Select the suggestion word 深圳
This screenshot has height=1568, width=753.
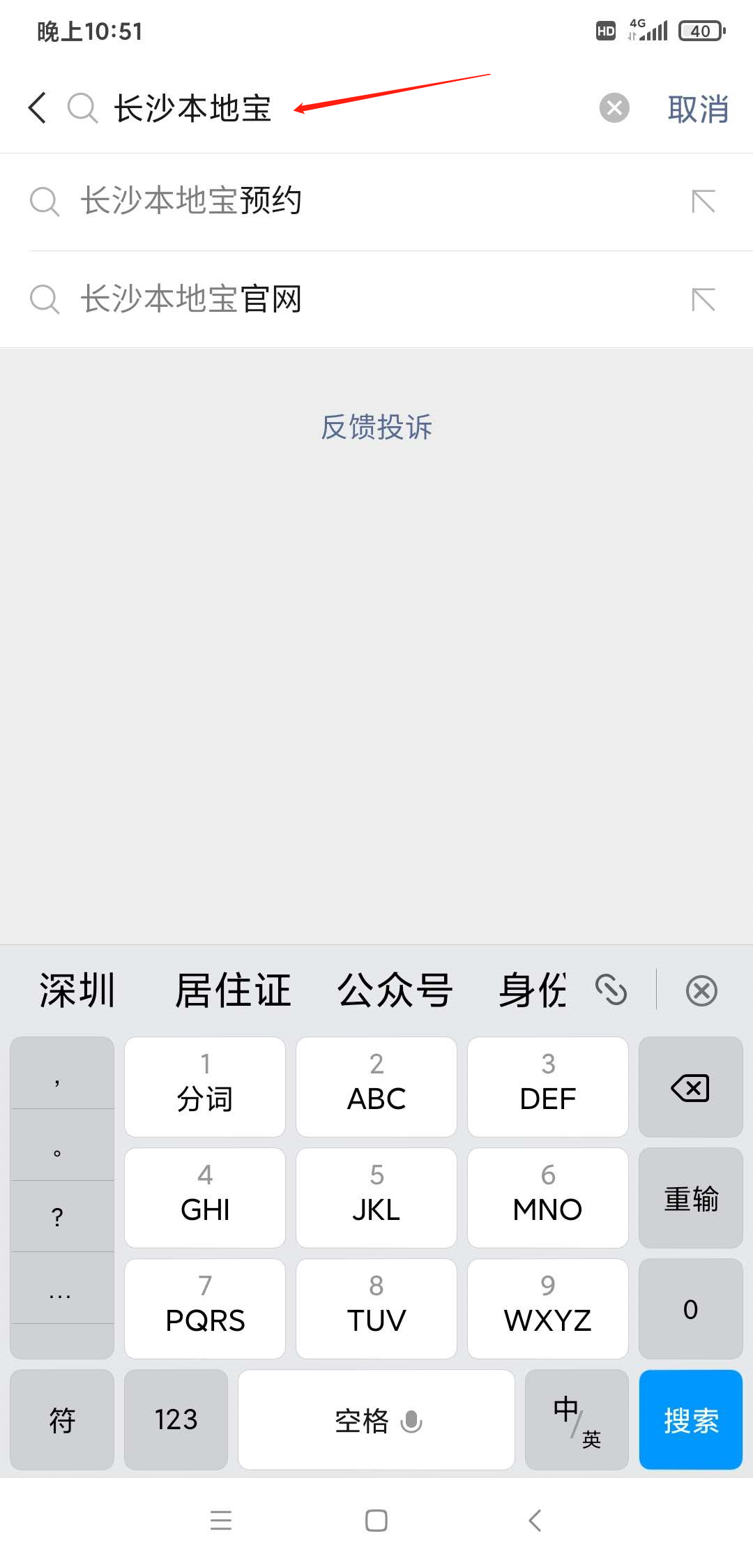77,990
